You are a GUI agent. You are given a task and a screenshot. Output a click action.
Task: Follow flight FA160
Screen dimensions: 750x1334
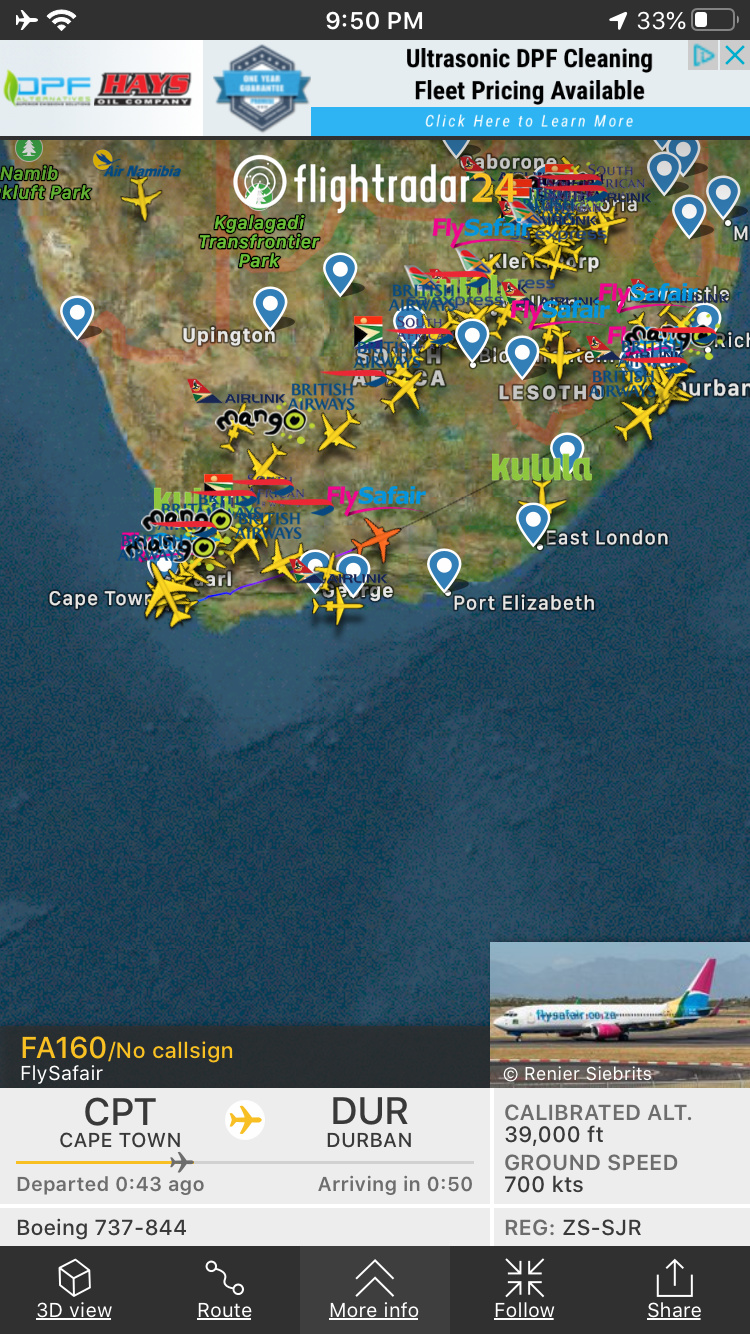coord(524,1290)
